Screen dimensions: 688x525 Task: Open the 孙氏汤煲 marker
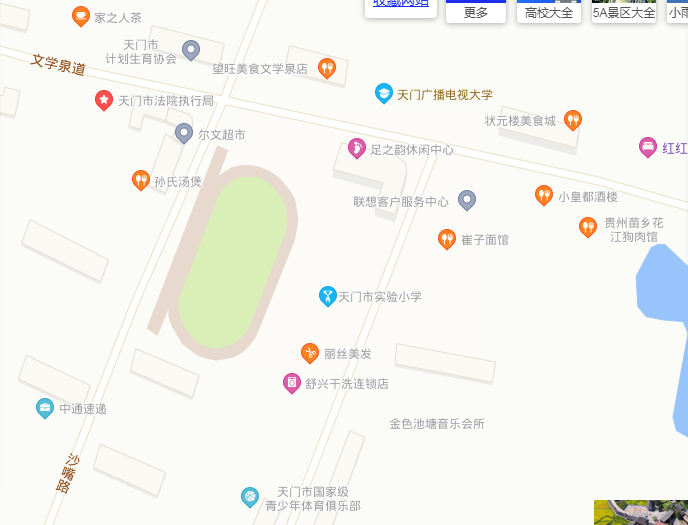[141, 180]
